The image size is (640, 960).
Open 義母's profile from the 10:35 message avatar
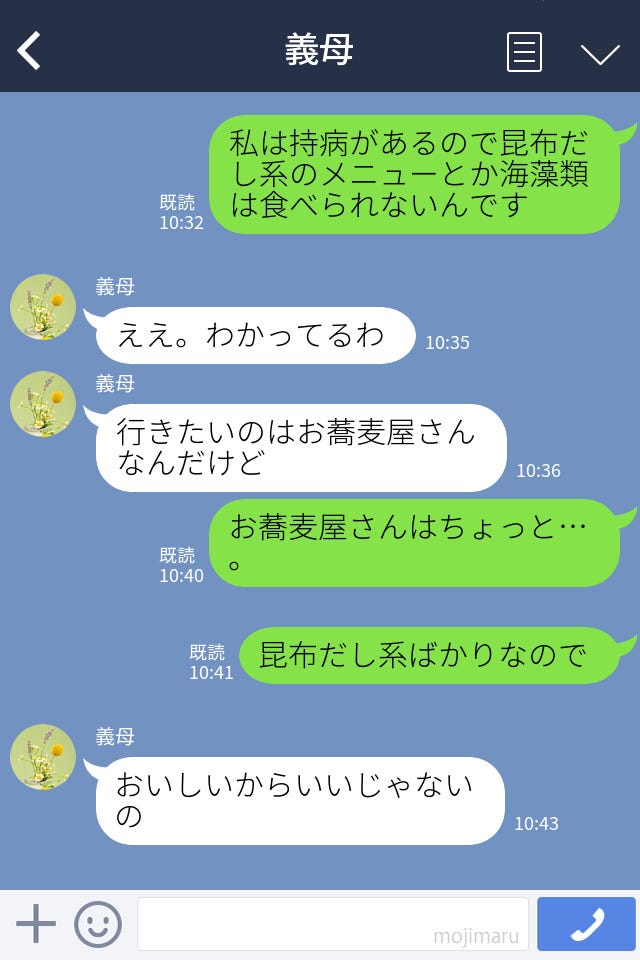43,307
